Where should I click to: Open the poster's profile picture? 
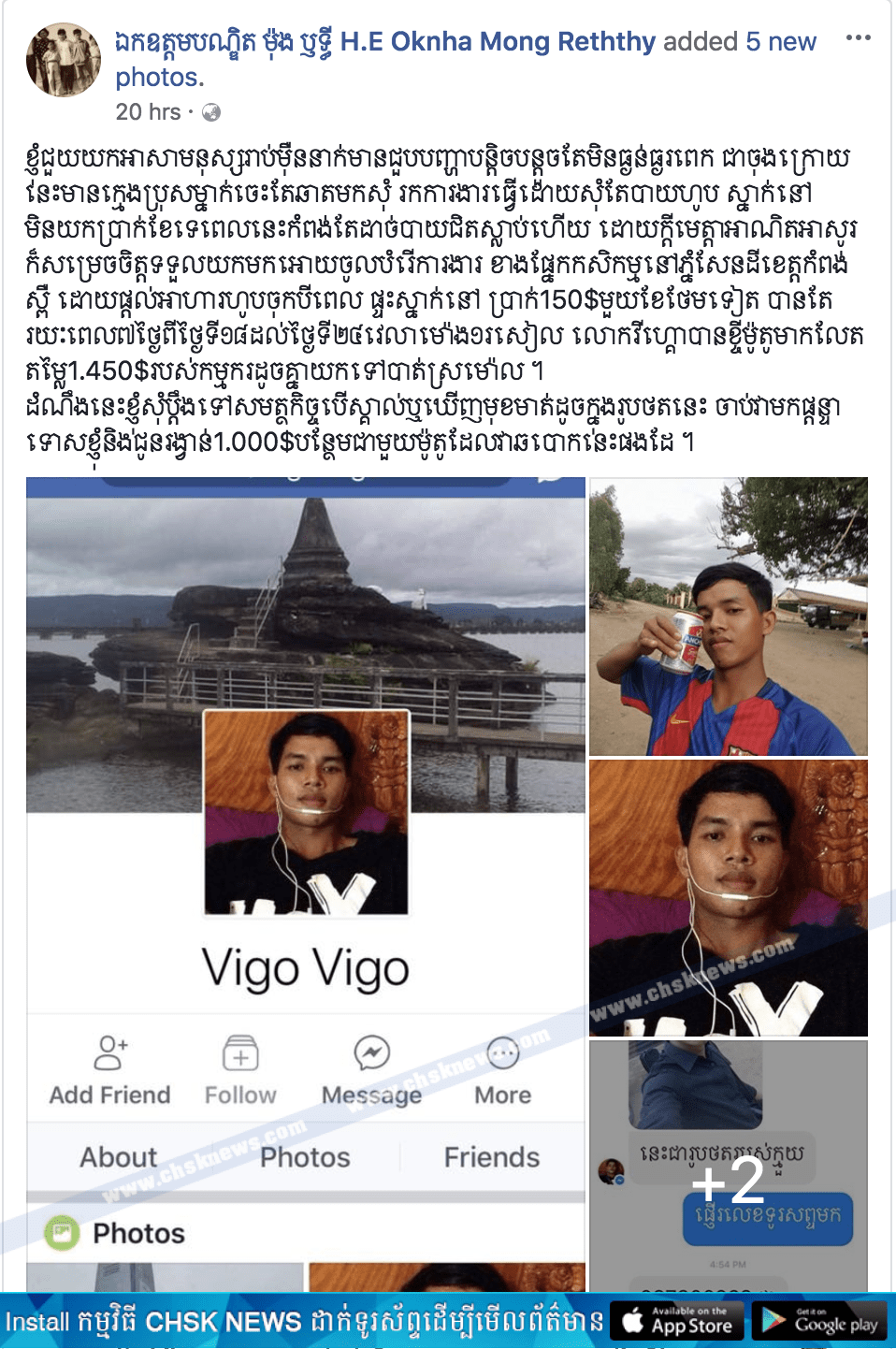[x=64, y=61]
